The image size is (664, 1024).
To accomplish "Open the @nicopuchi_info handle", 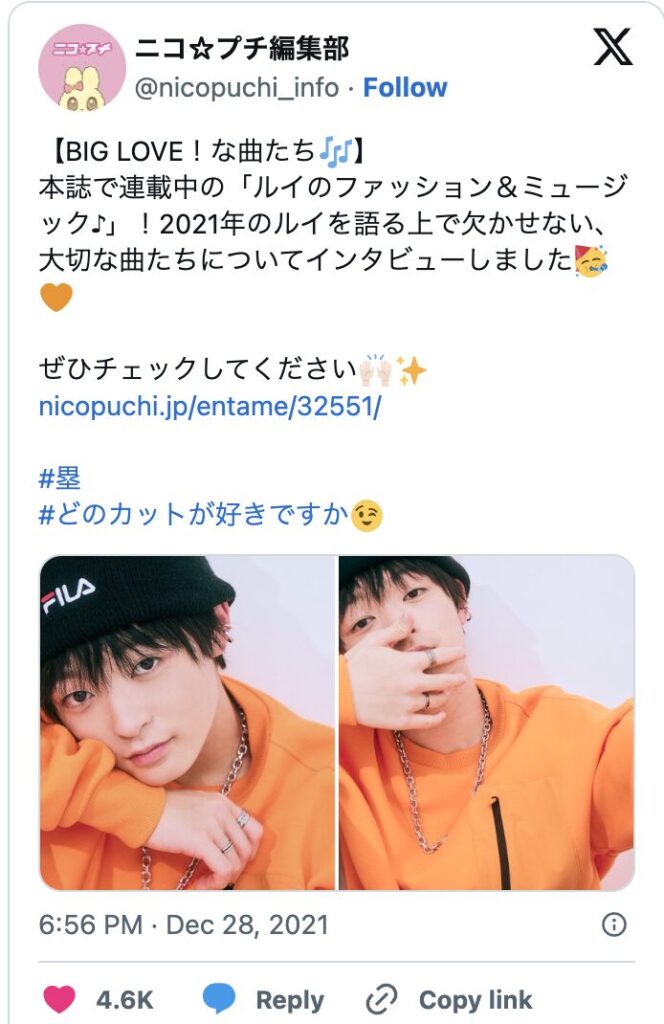I will (236, 88).
